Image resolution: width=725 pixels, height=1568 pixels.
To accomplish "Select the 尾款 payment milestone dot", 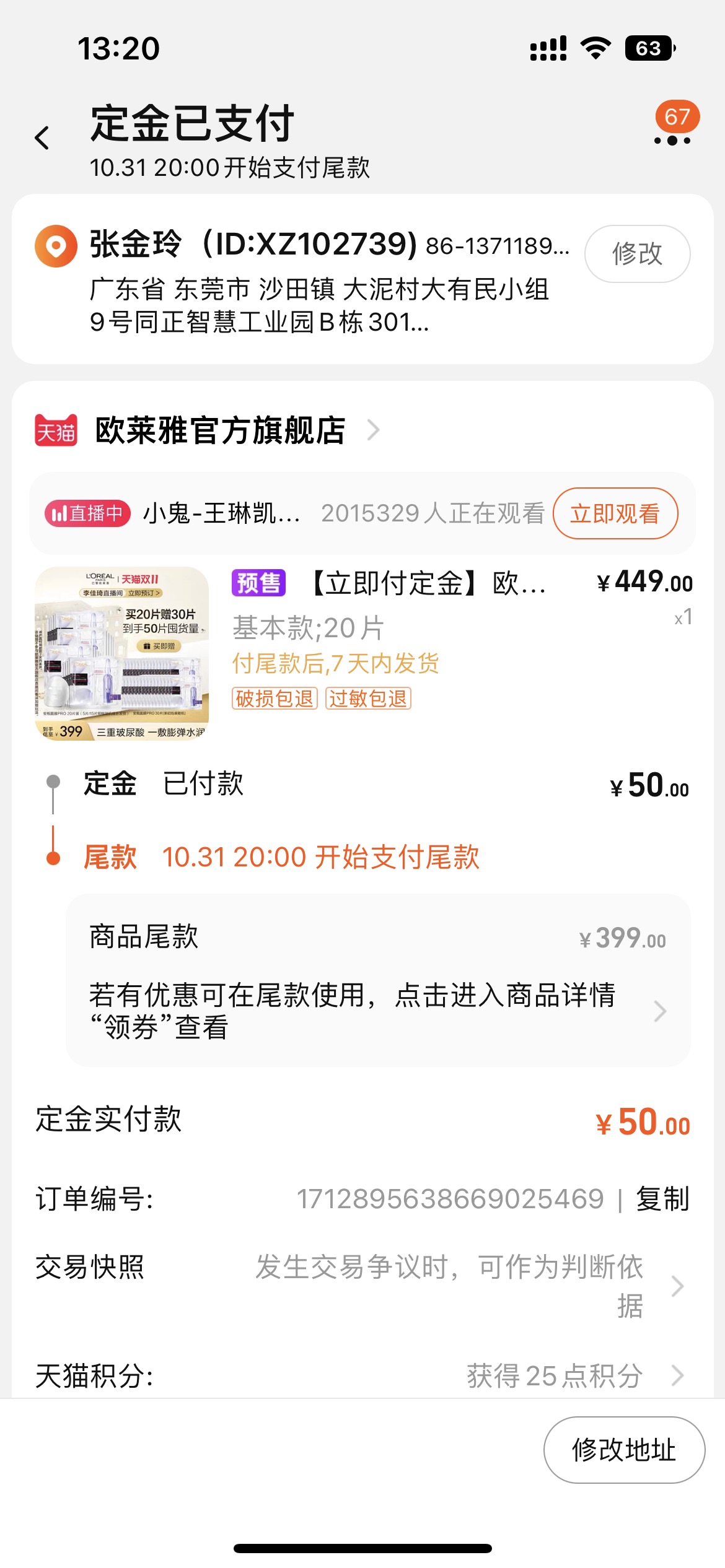I will 53,858.
